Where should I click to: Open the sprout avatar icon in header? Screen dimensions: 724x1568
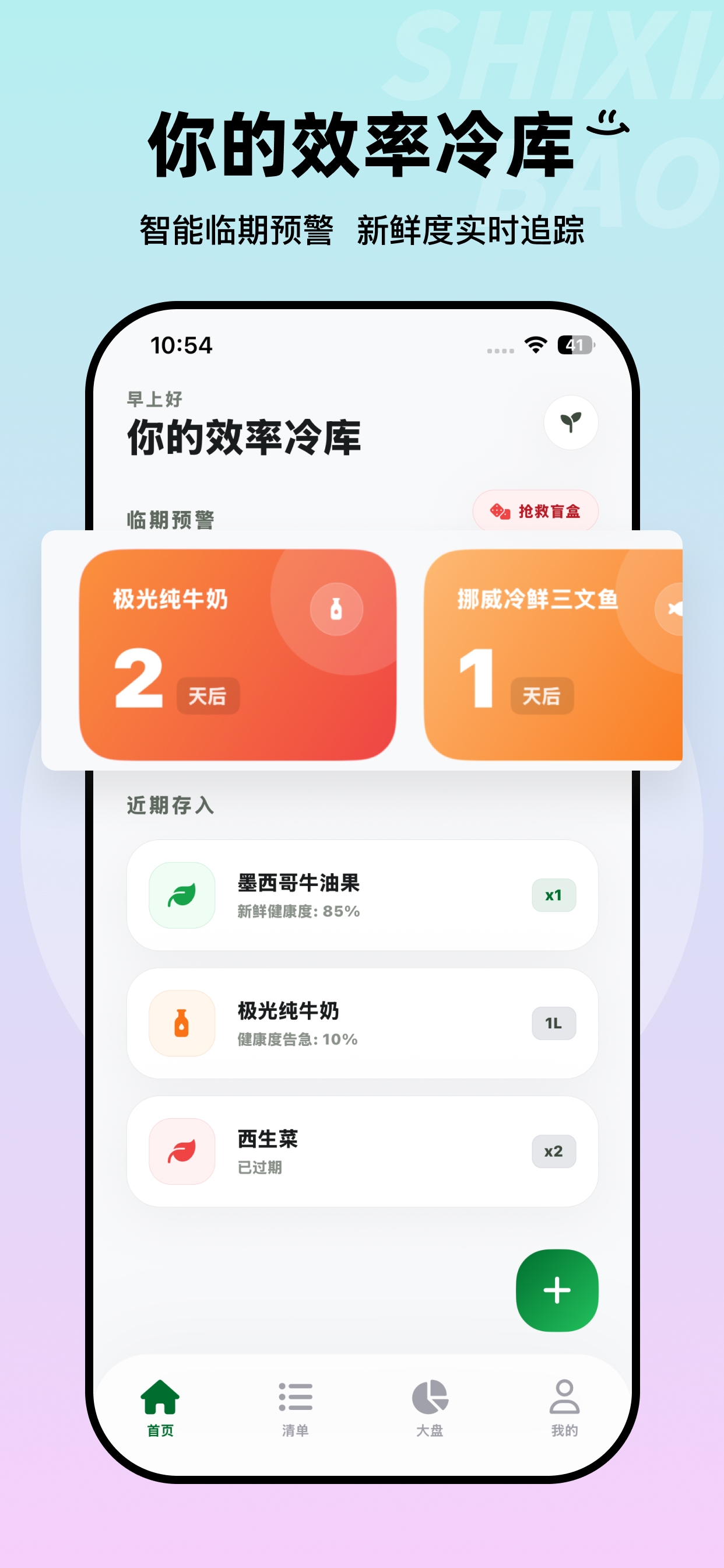(x=571, y=422)
